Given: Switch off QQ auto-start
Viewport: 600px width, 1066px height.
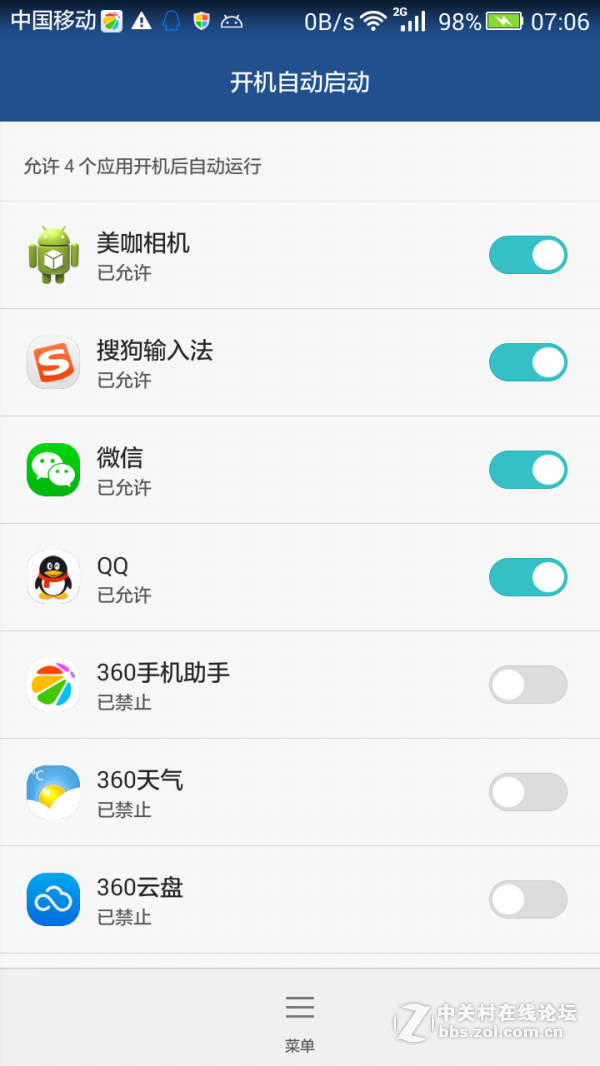Looking at the screenshot, I should click(x=527, y=577).
